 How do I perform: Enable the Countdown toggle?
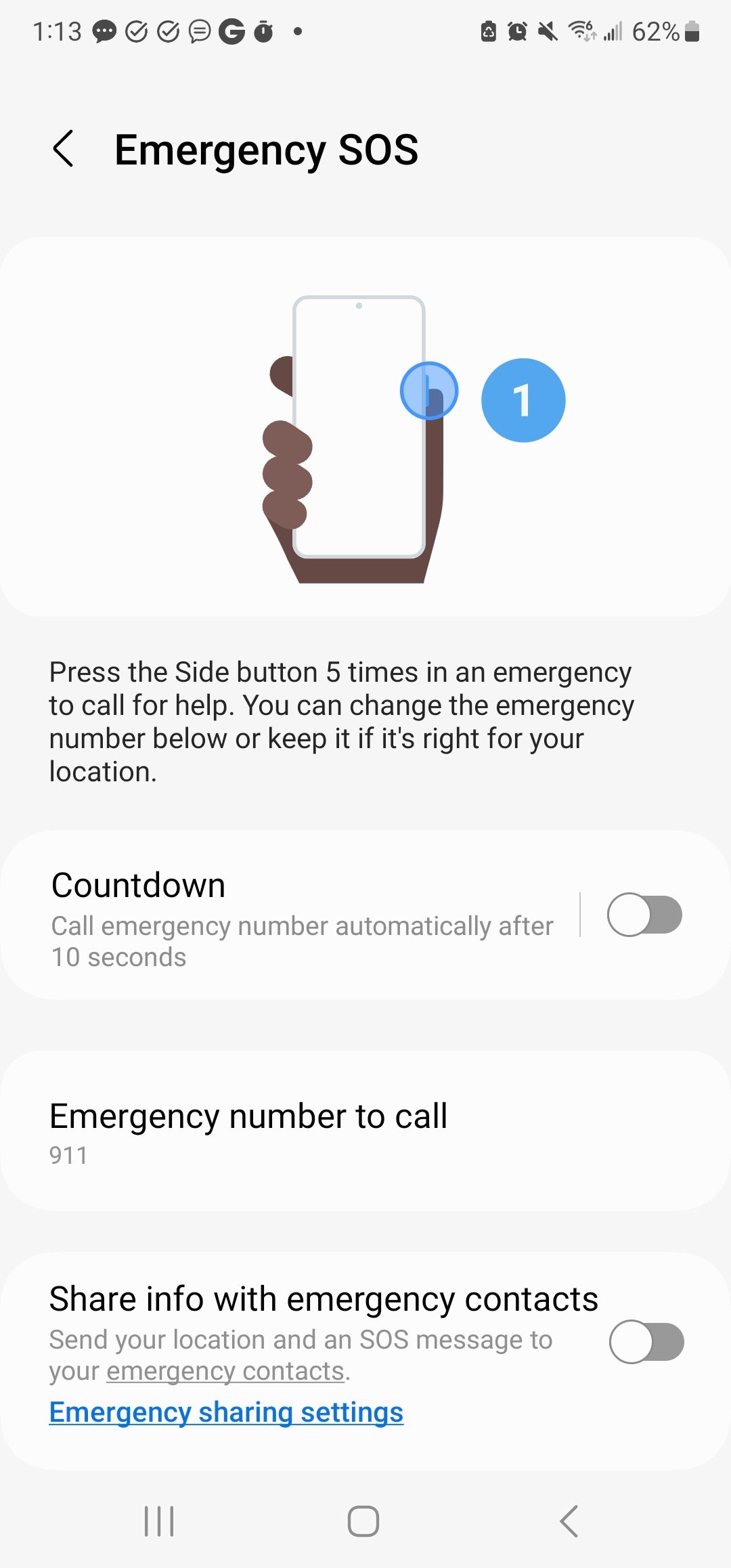[646, 914]
